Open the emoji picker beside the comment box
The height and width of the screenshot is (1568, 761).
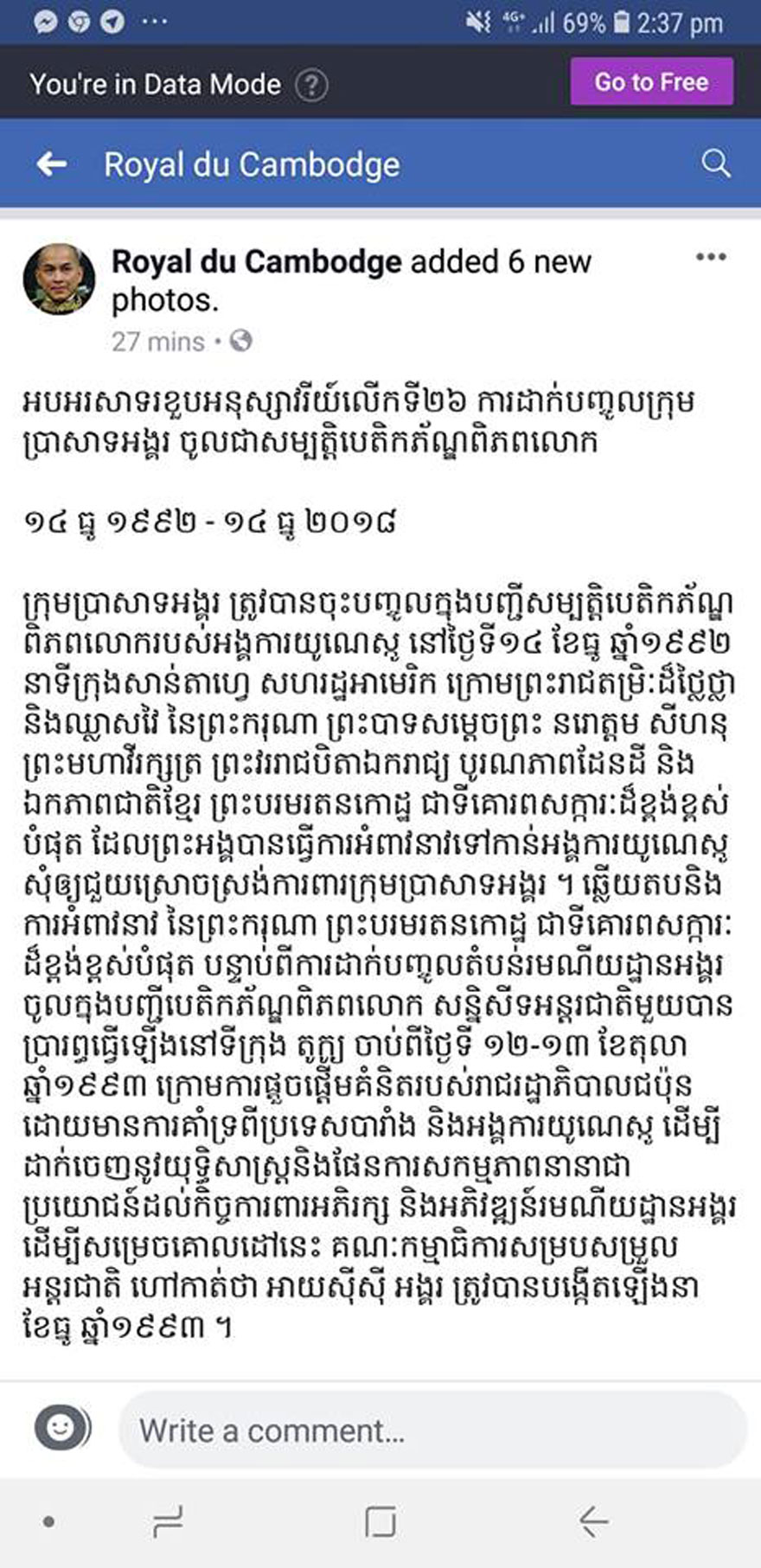[62, 1428]
